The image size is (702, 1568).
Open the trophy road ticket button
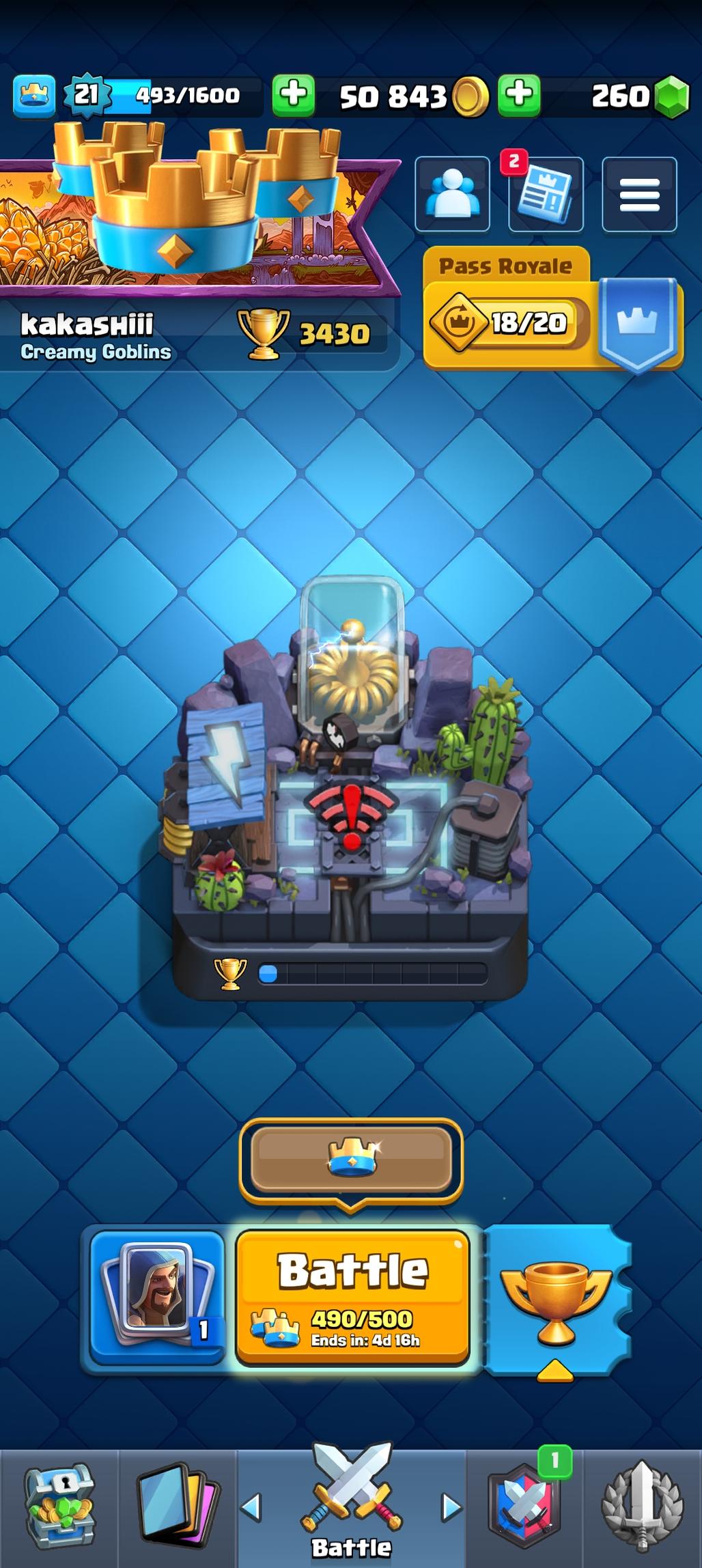pyautogui.click(x=557, y=1301)
